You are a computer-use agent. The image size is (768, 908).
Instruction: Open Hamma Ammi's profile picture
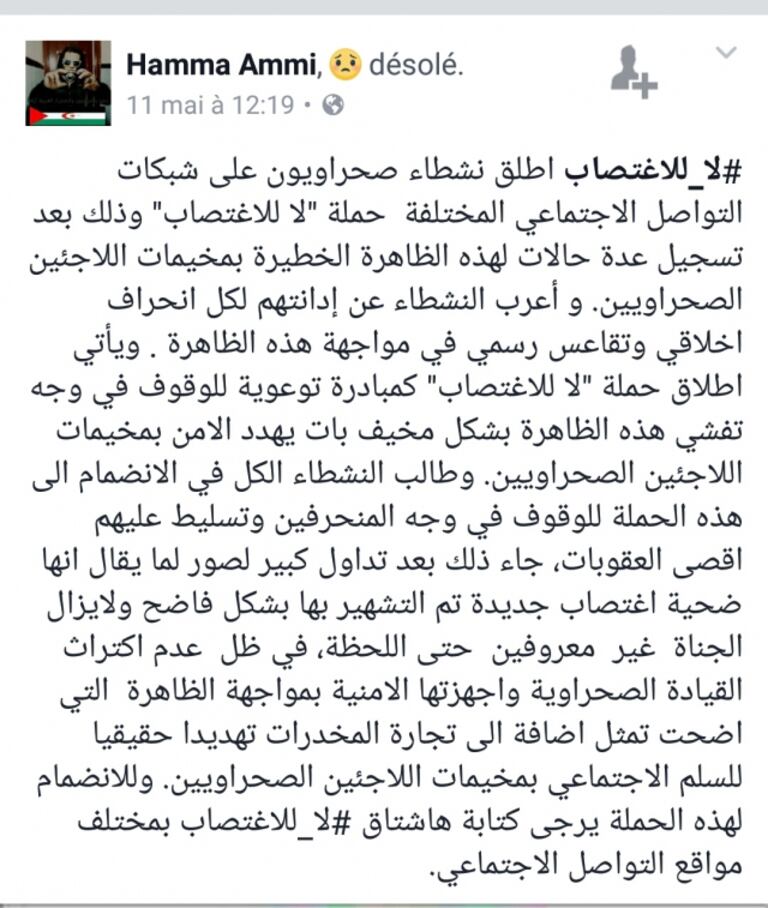point(68,83)
